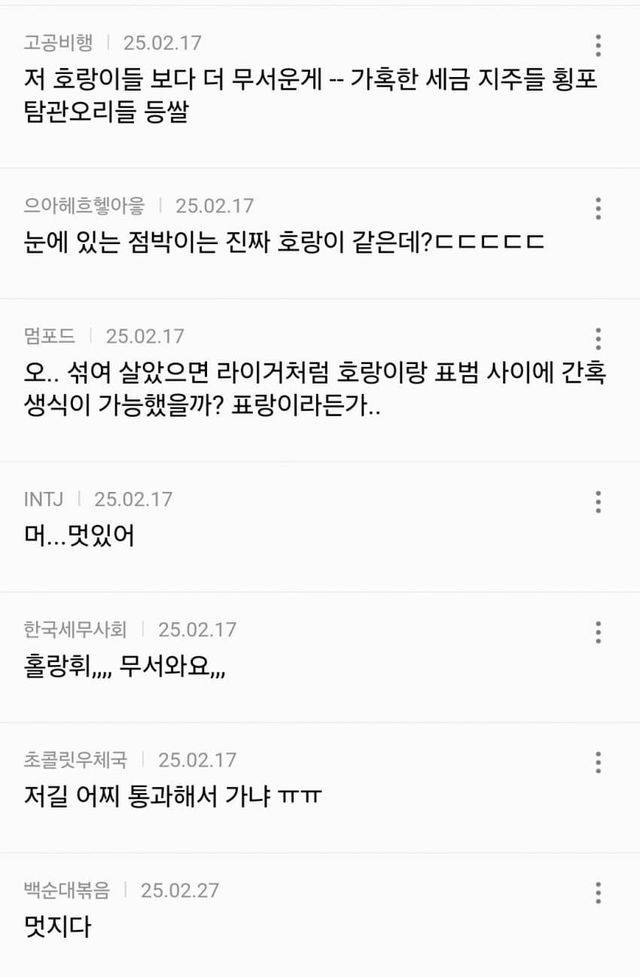Open overflow menu on INTJ's comment

click(x=598, y=501)
